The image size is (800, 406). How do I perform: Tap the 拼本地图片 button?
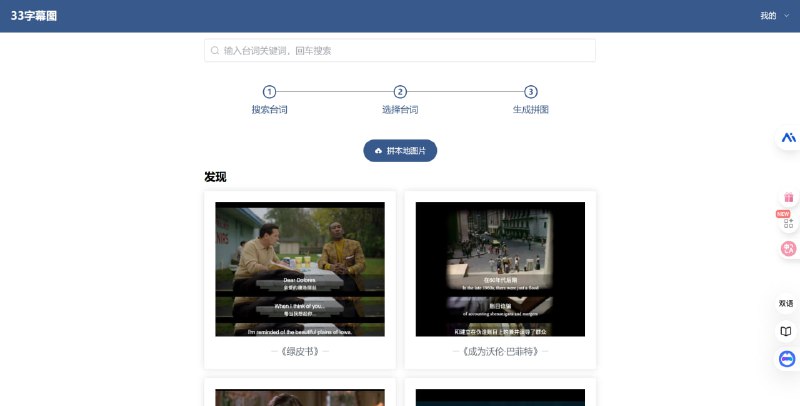coord(400,151)
